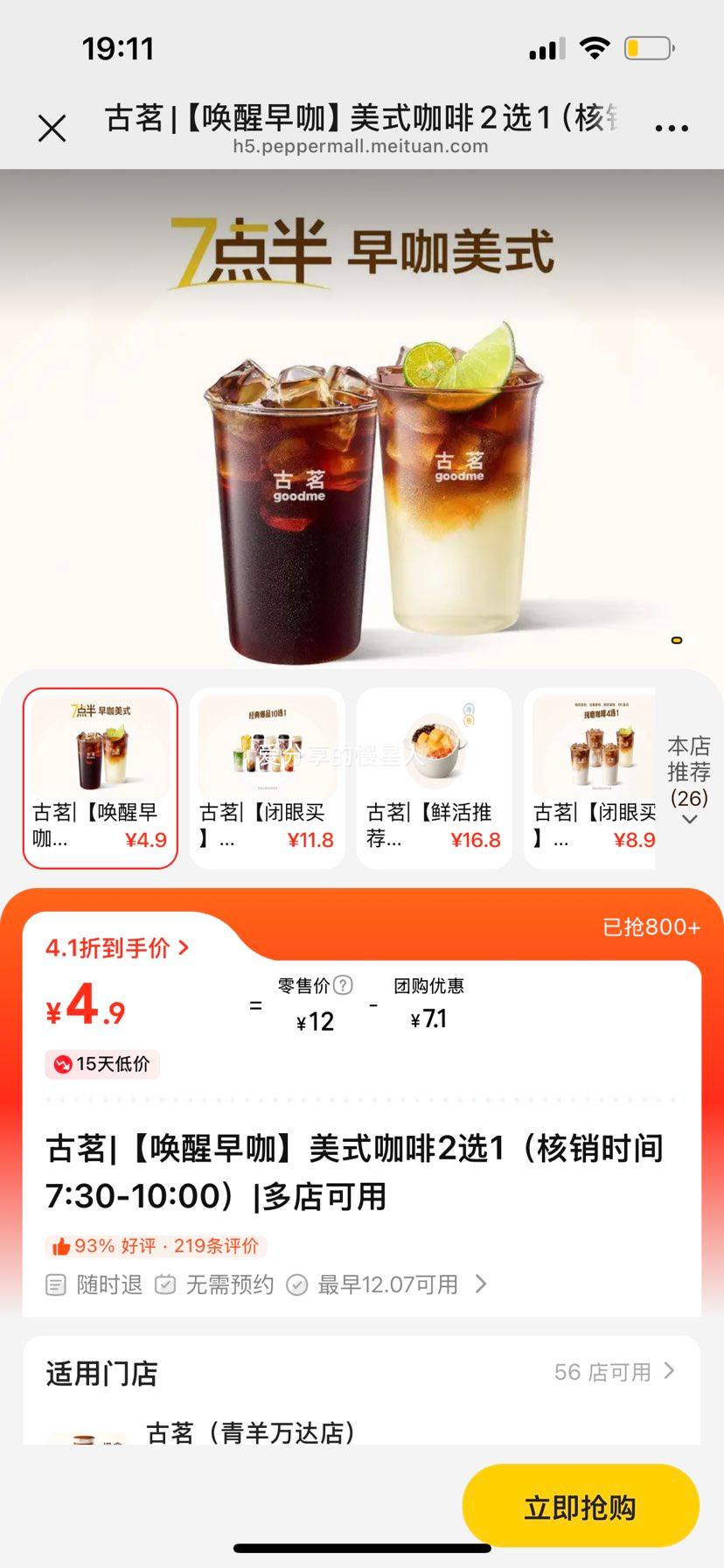Tap the 立即抢购 purchase button
Screen dimensions: 724x1568
tap(581, 1504)
